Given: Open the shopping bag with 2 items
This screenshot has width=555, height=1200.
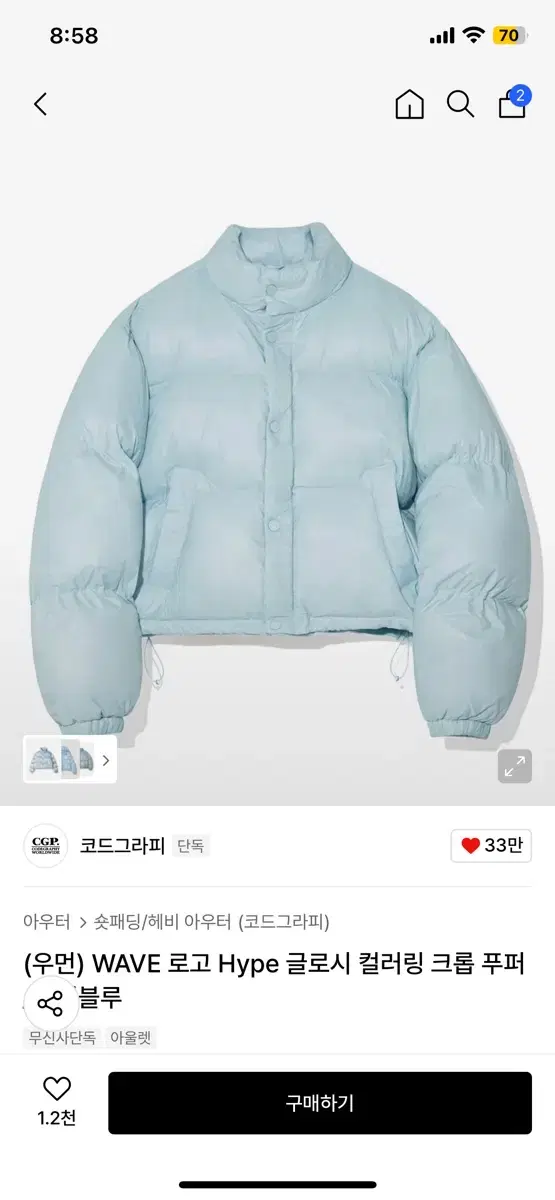Looking at the screenshot, I should [513, 102].
